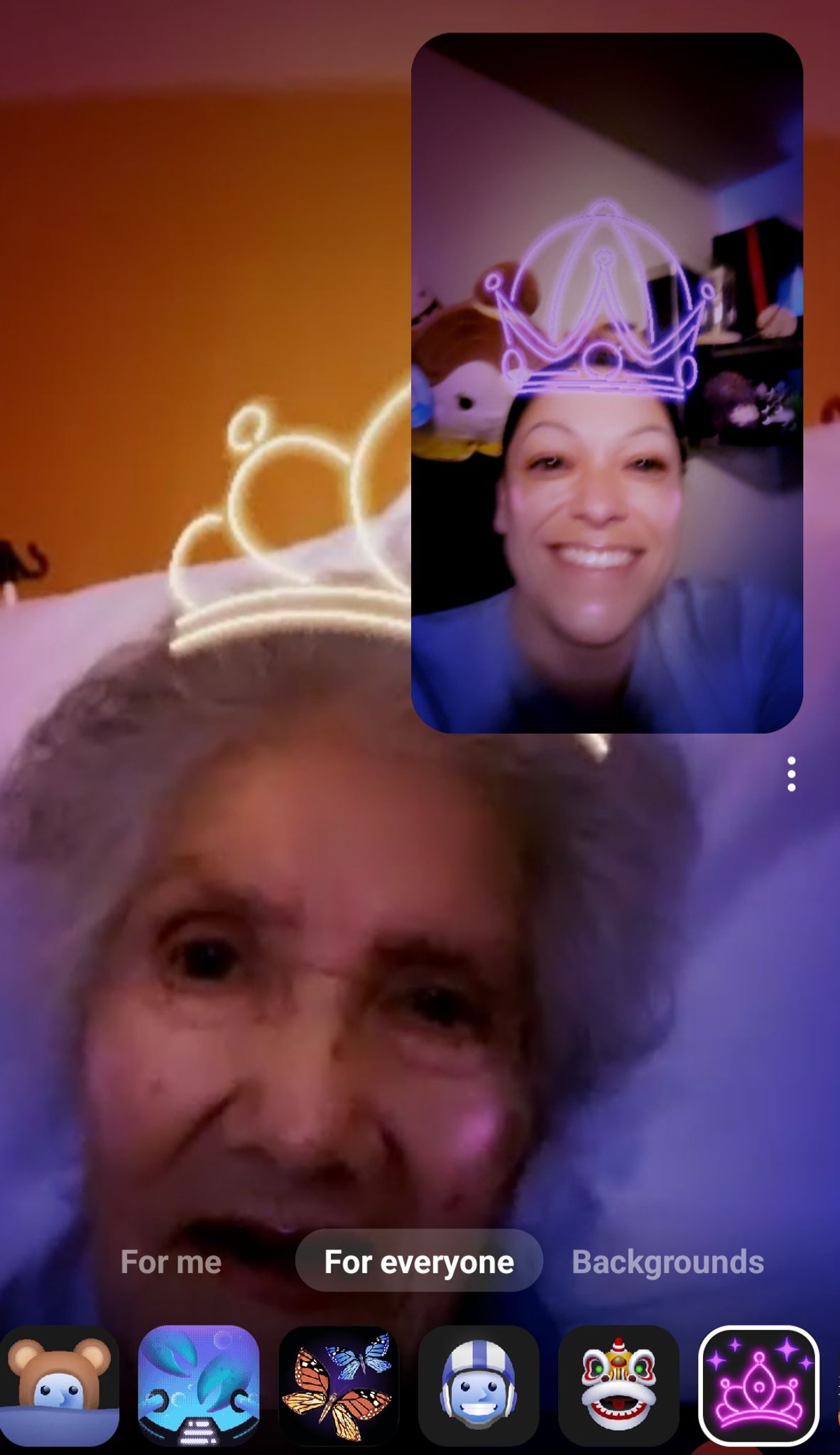This screenshot has height=1455, width=840.
Task: Open the Backgrounds tab
Action: tap(667, 1262)
